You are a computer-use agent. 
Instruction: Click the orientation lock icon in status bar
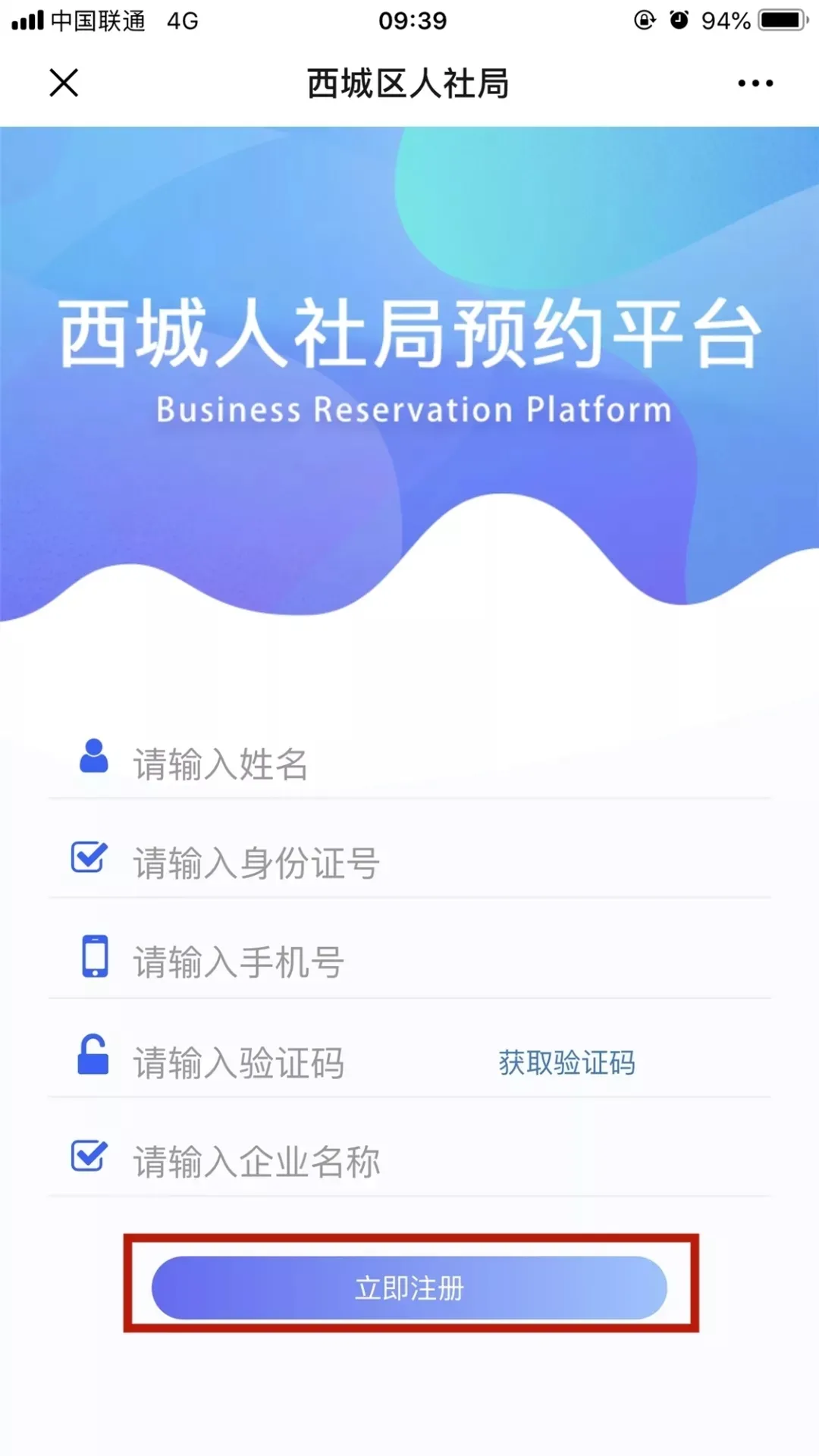[643, 20]
